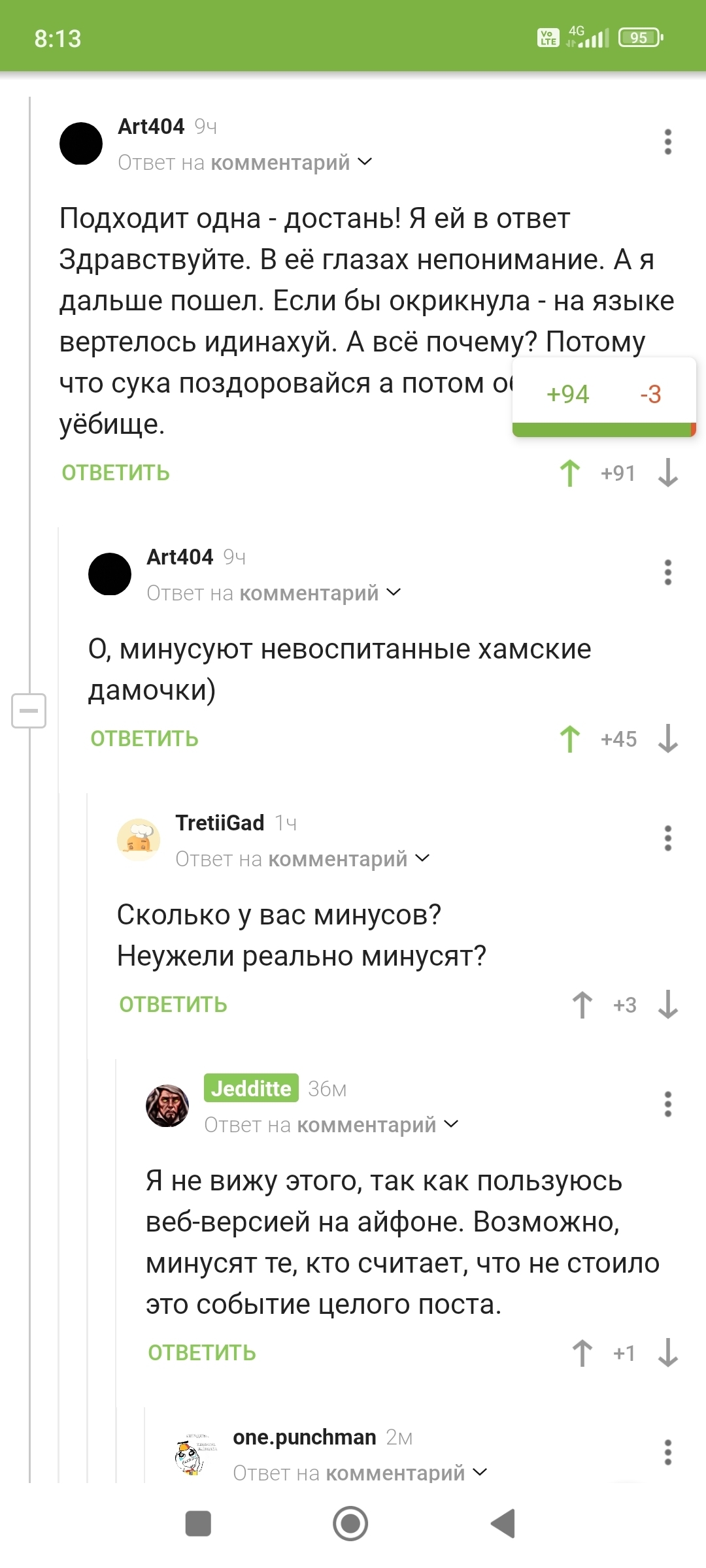
Task: Upvote Art404's comment rated +45
Action: pyautogui.click(x=570, y=739)
